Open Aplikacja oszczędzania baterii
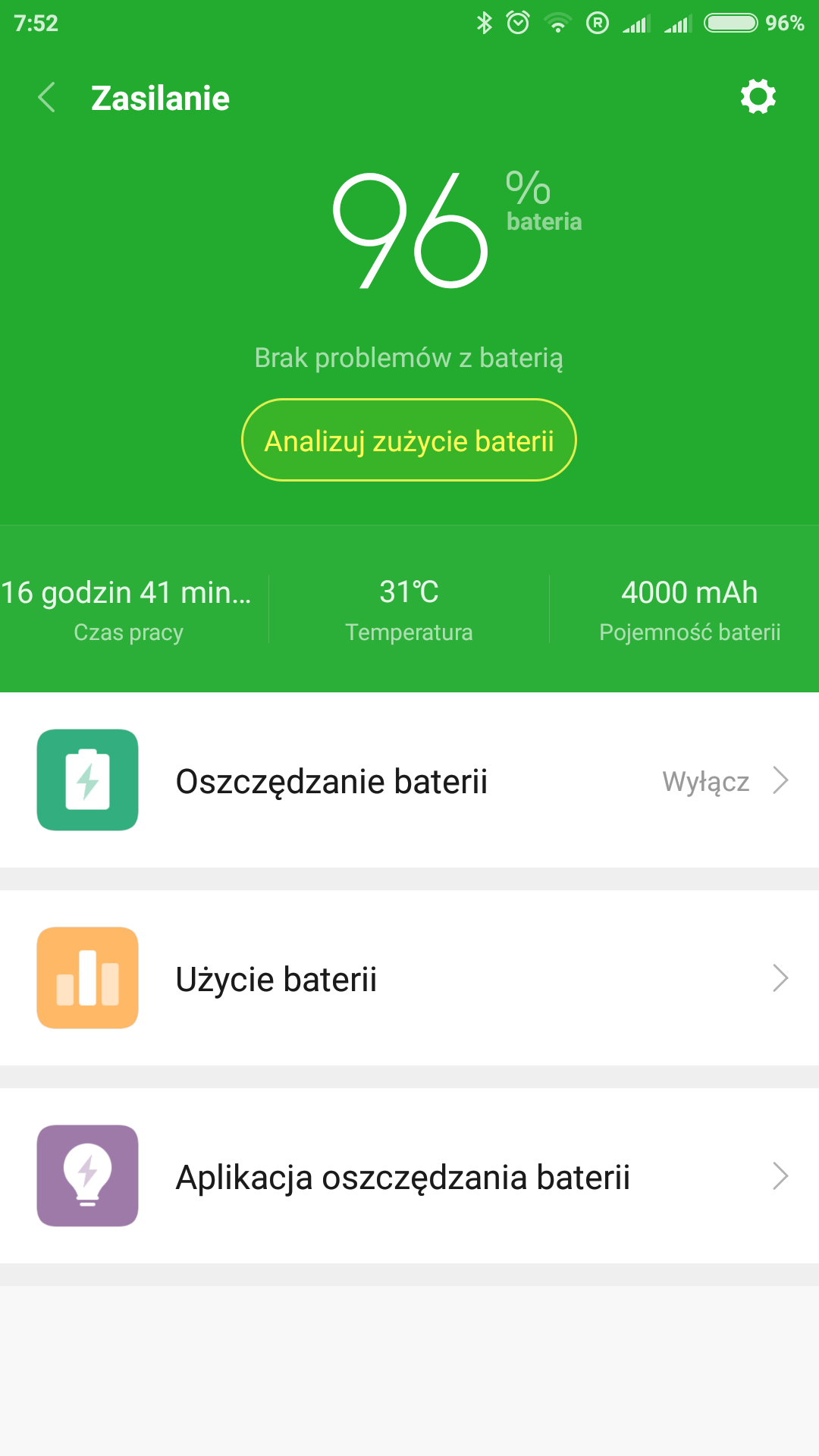This screenshot has height=1456, width=819. pyautogui.click(x=409, y=1176)
